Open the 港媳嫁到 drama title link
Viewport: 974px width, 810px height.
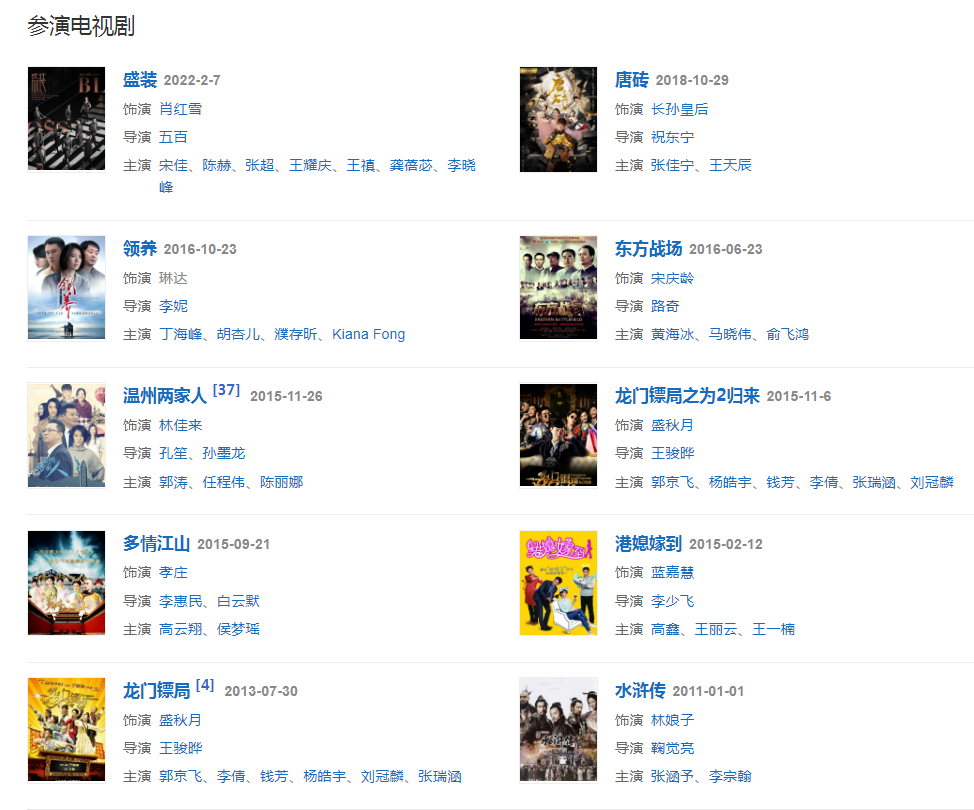(x=648, y=544)
